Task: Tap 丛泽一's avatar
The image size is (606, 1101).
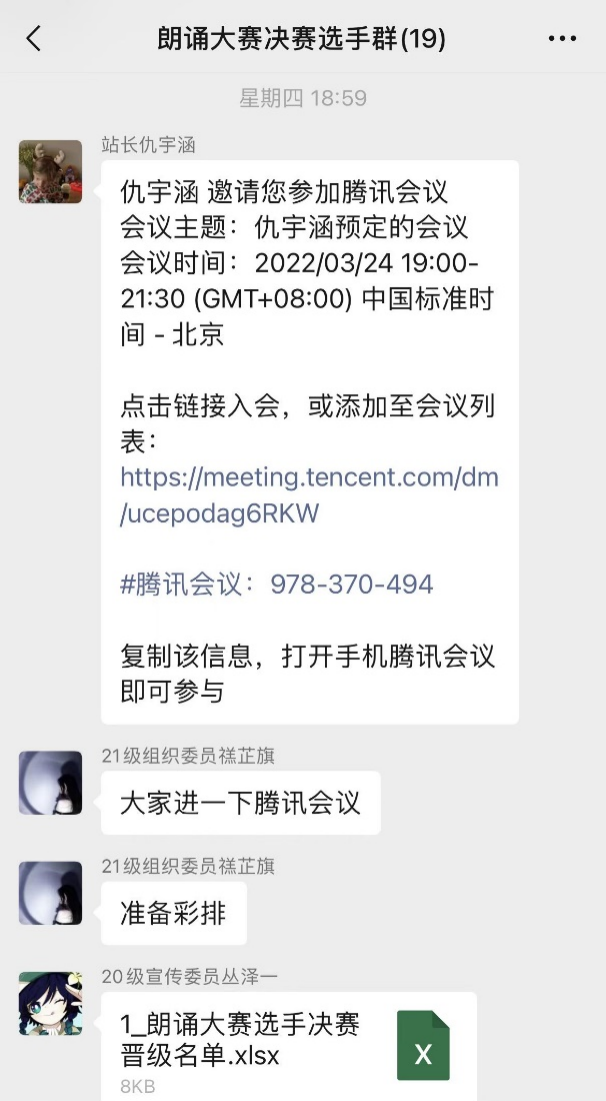Action: pyautogui.click(x=50, y=1003)
